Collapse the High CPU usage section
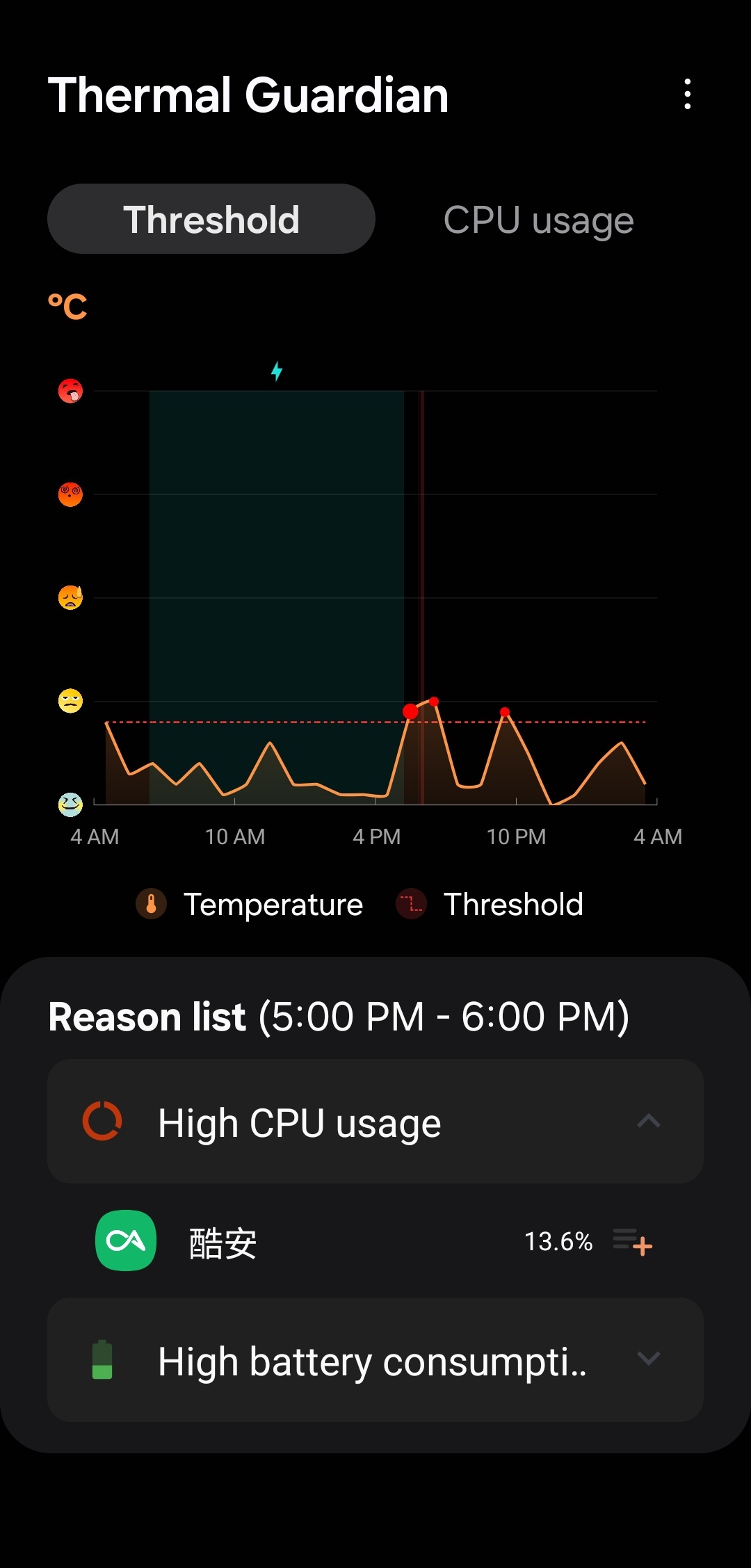The image size is (751, 1568). (x=648, y=1121)
